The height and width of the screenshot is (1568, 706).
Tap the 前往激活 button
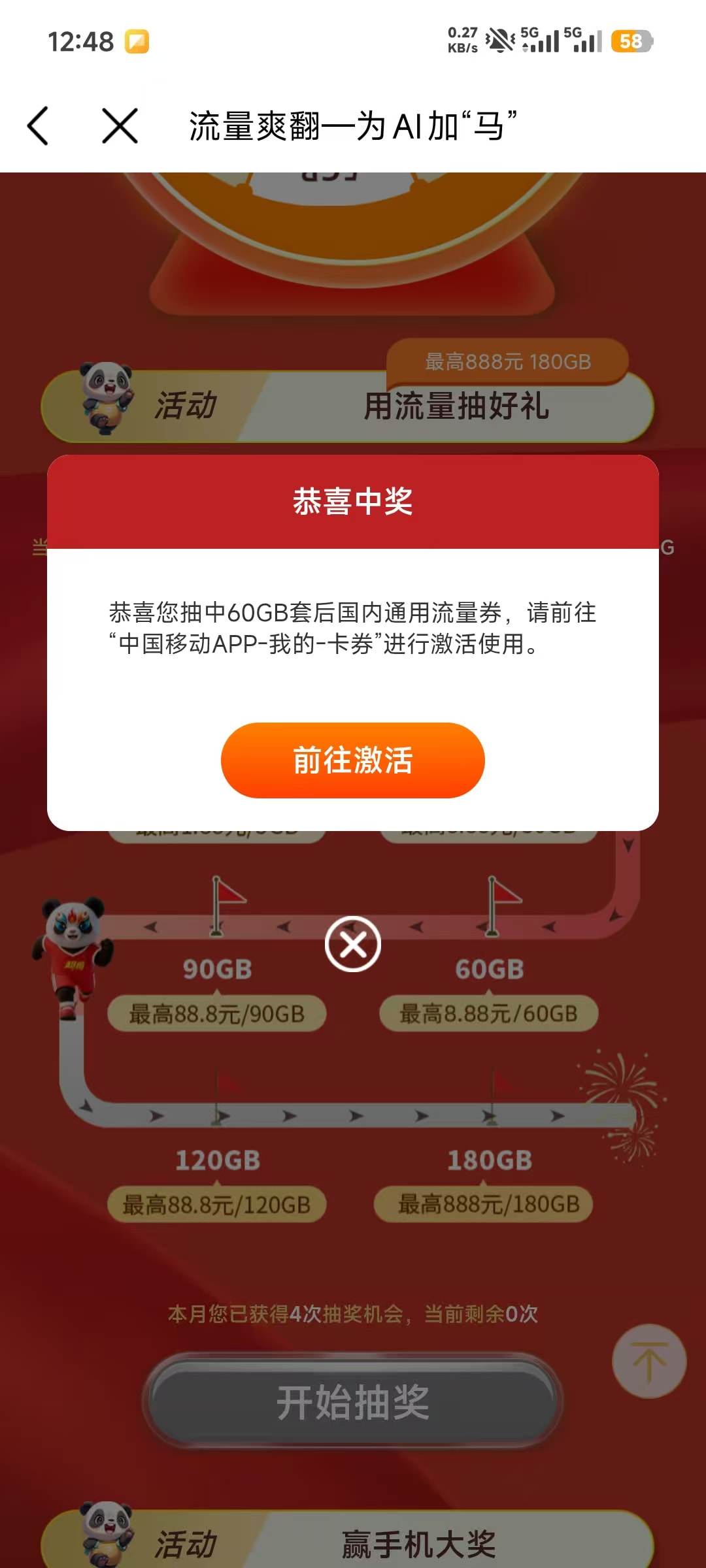[353, 760]
